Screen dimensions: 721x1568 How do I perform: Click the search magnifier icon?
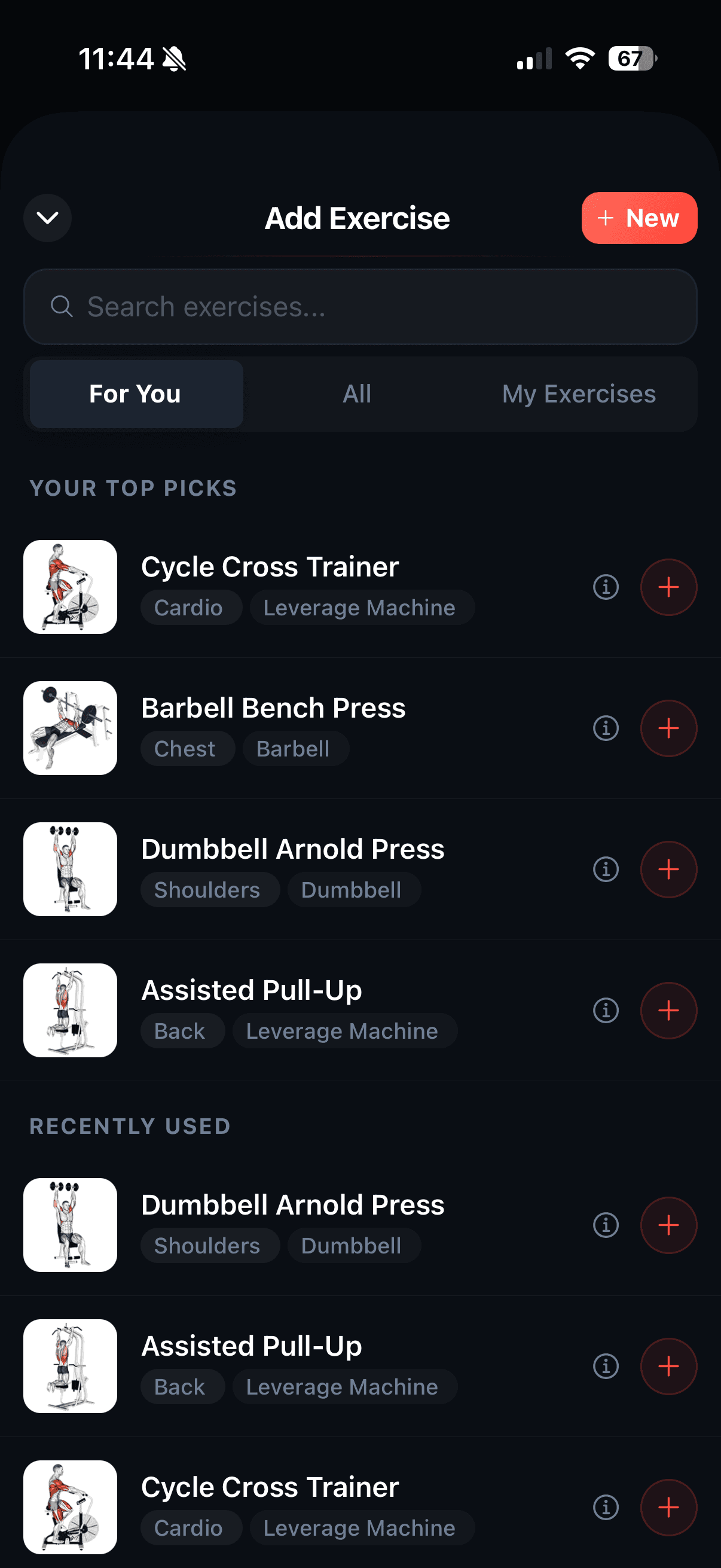pyautogui.click(x=62, y=307)
